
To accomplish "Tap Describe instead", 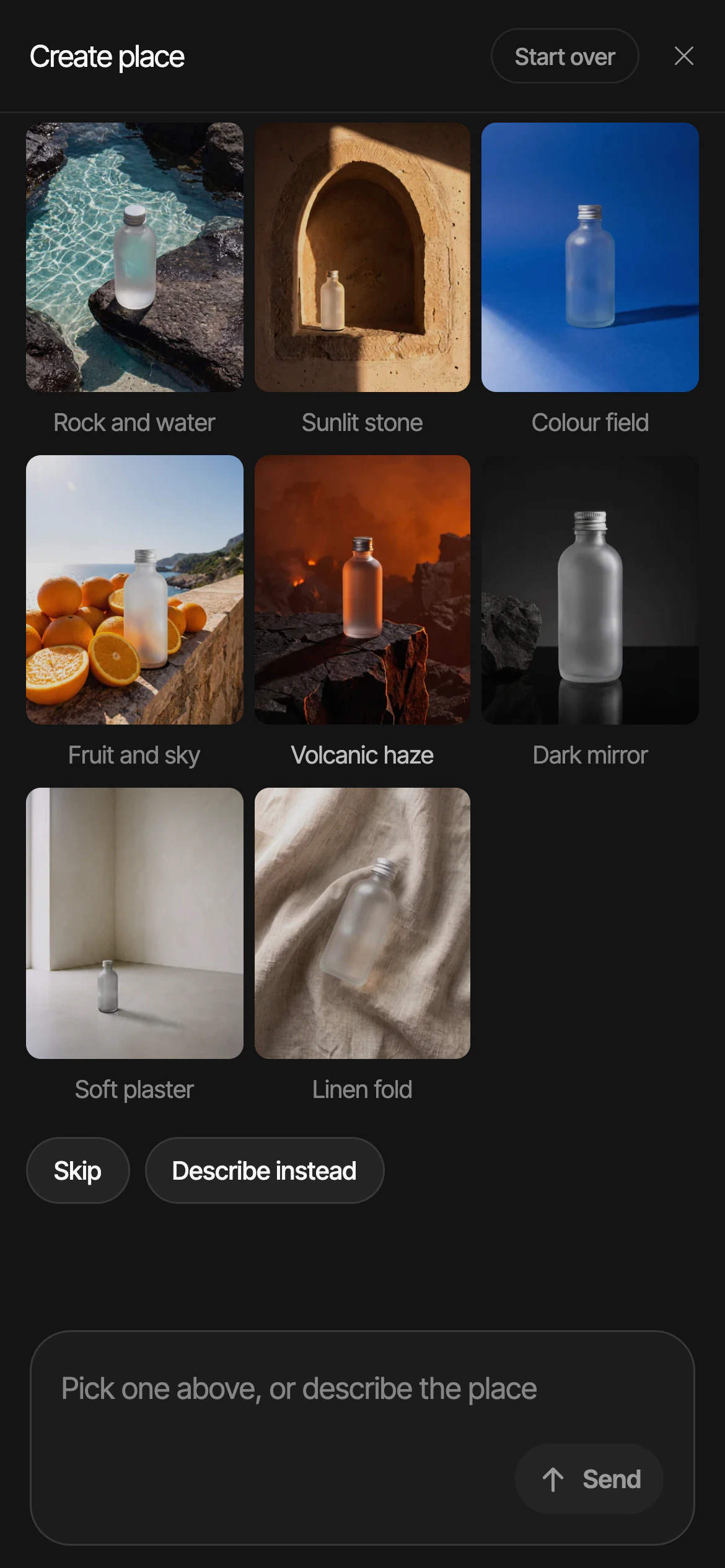I will 265,1170.
